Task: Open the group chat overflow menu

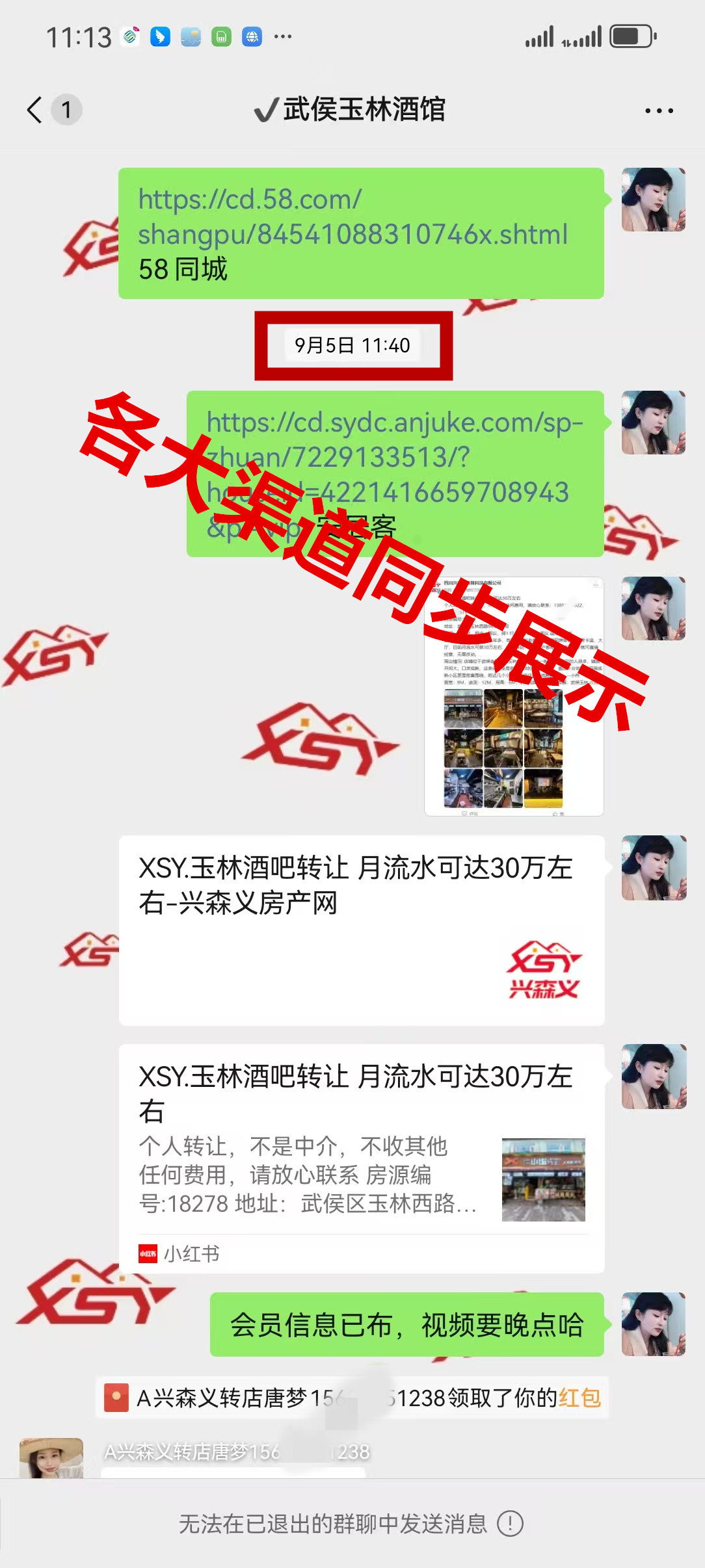Action: tap(658, 111)
